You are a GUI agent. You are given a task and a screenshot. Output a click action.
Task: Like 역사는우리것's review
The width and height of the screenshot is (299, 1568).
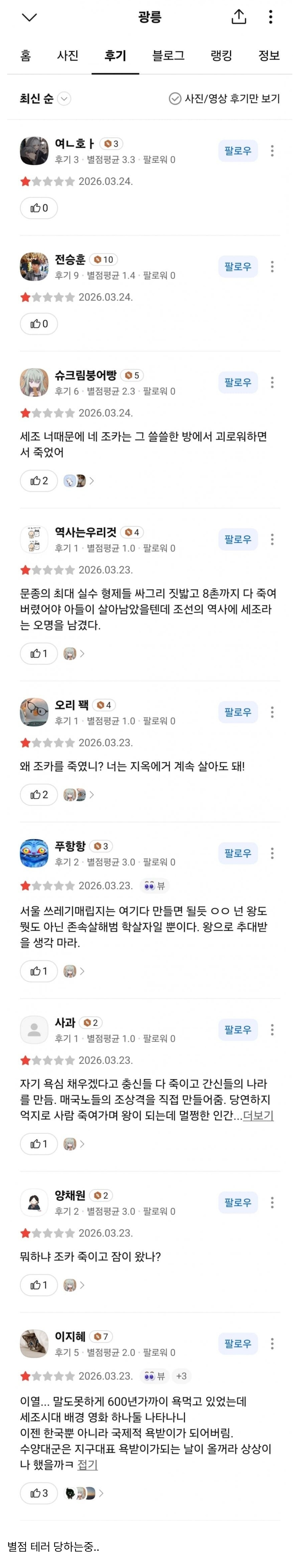click(x=39, y=654)
